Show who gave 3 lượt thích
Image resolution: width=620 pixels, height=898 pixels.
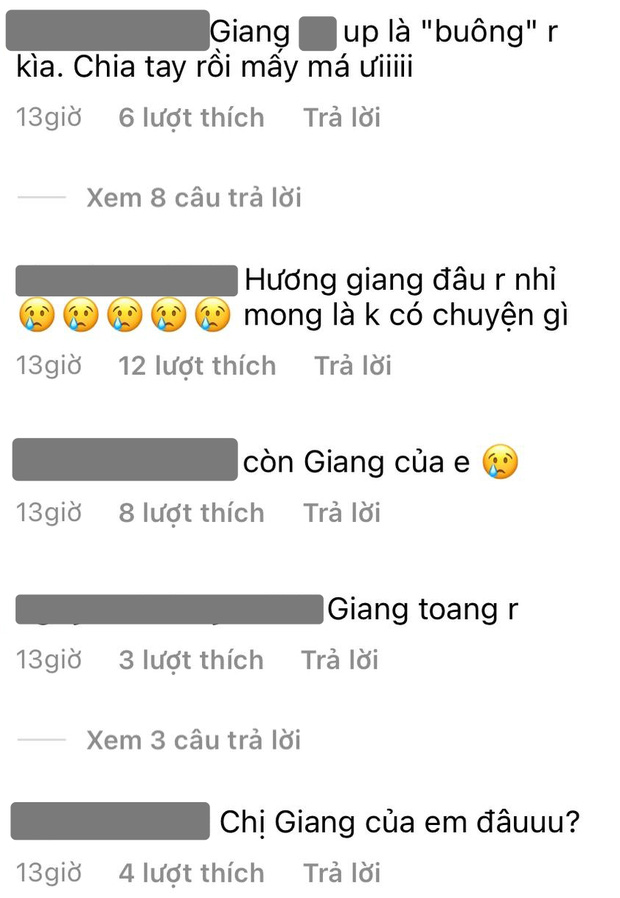tap(191, 660)
